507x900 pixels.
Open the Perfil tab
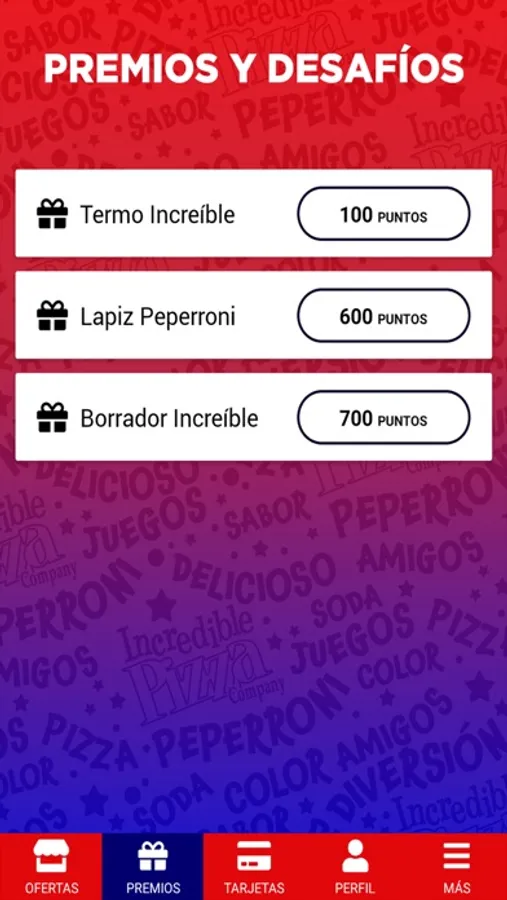(x=355, y=867)
